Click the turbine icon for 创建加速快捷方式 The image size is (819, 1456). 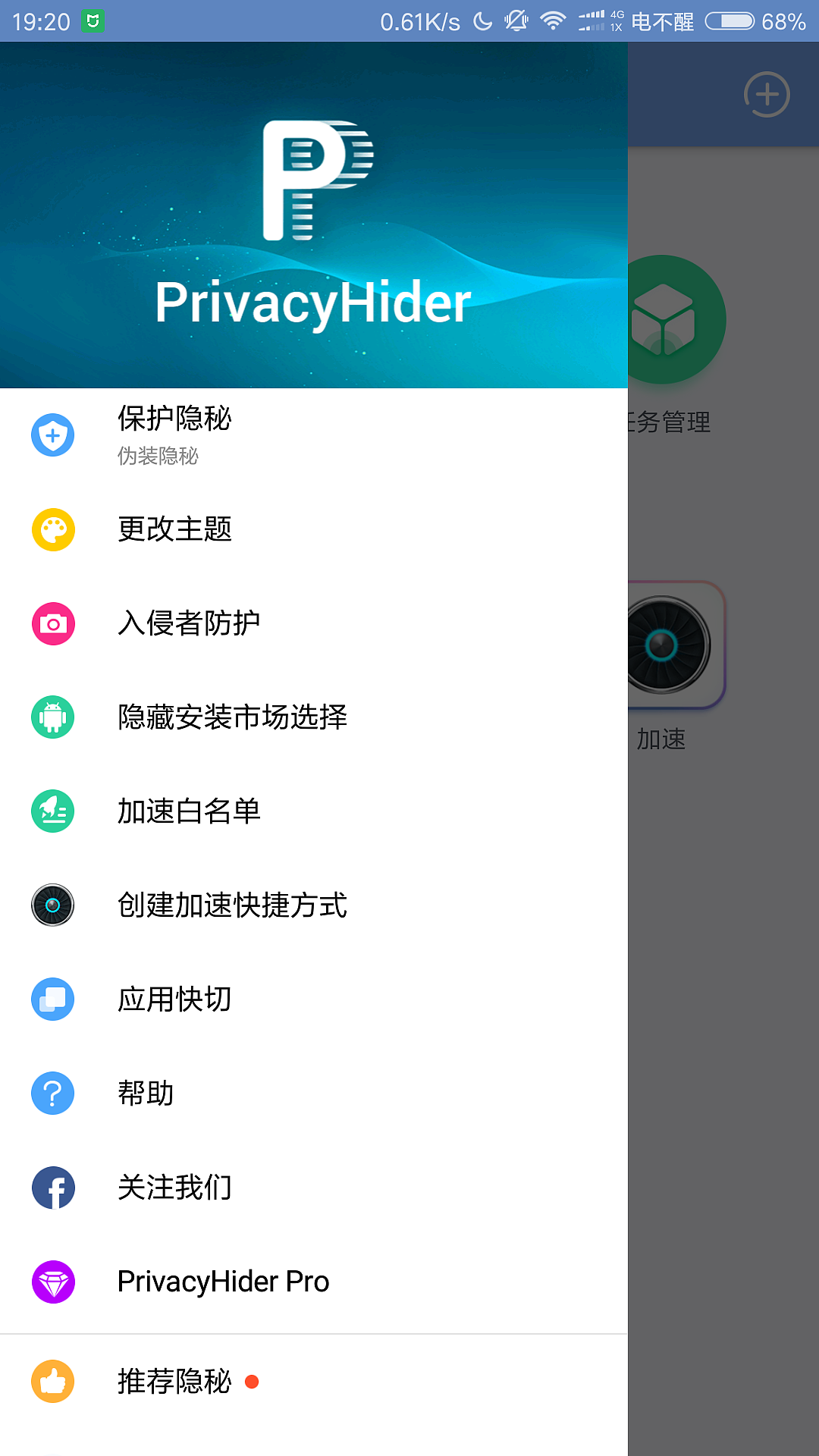(x=52, y=905)
